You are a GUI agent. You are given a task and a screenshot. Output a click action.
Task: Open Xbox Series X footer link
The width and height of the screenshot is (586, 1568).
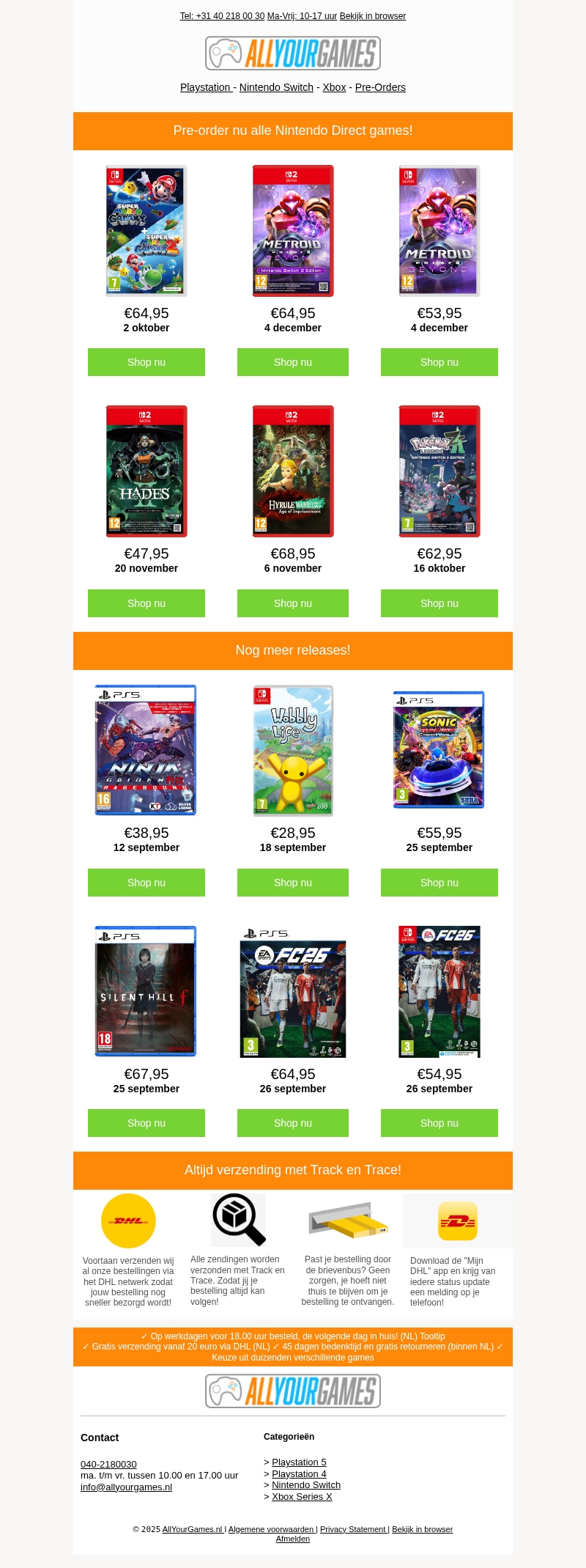[302, 1496]
